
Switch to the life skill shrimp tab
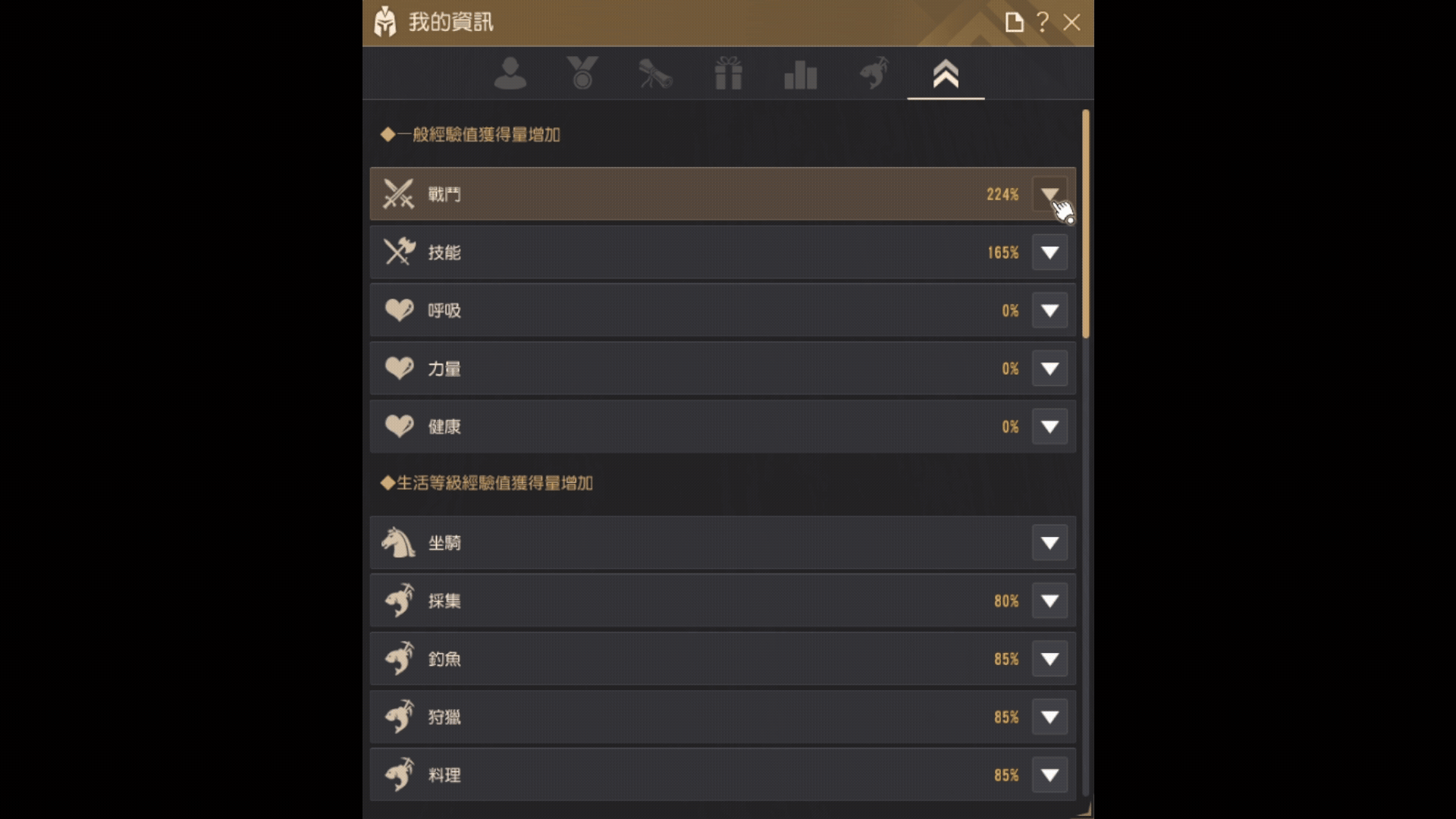pyautogui.click(x=874, y=74)
